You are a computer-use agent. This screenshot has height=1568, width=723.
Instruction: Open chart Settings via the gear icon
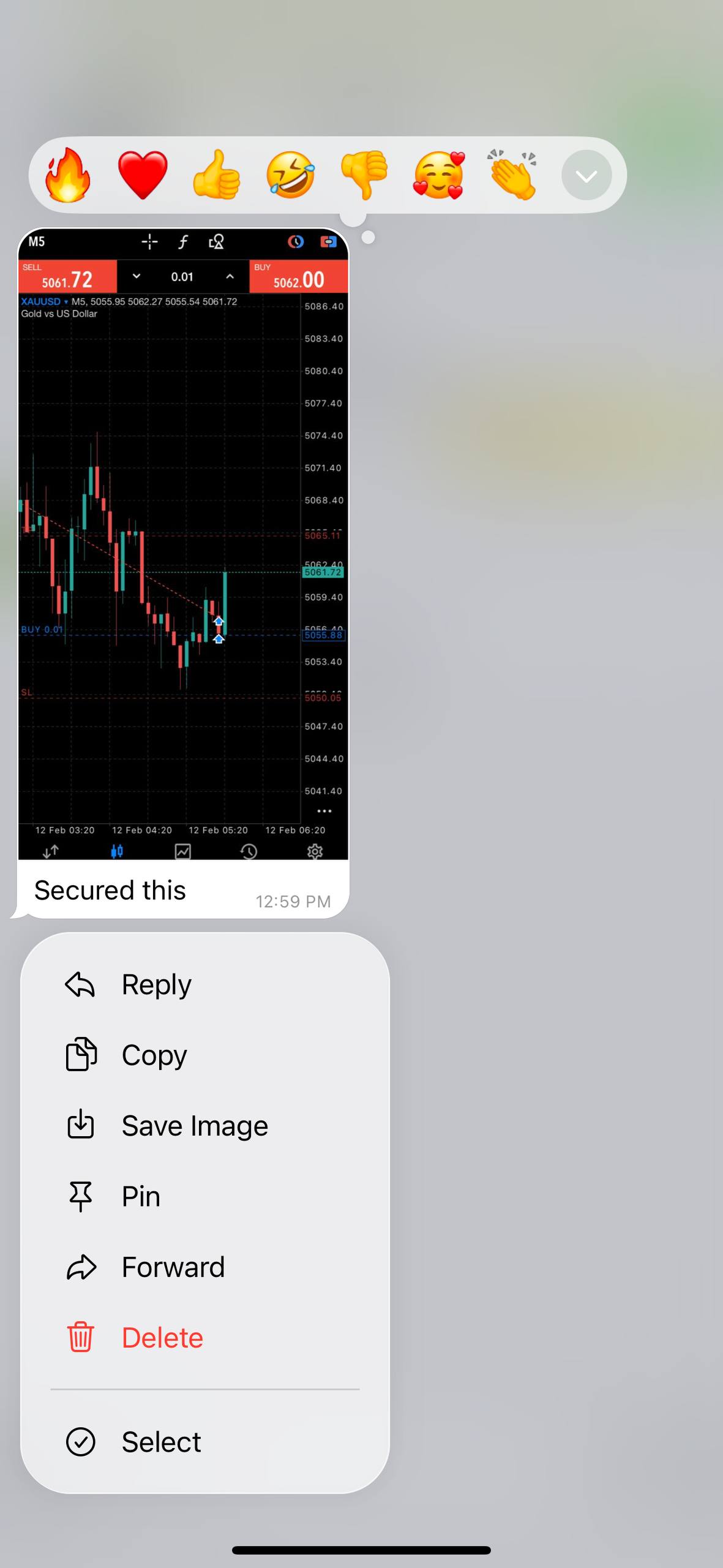click(315, 851)
